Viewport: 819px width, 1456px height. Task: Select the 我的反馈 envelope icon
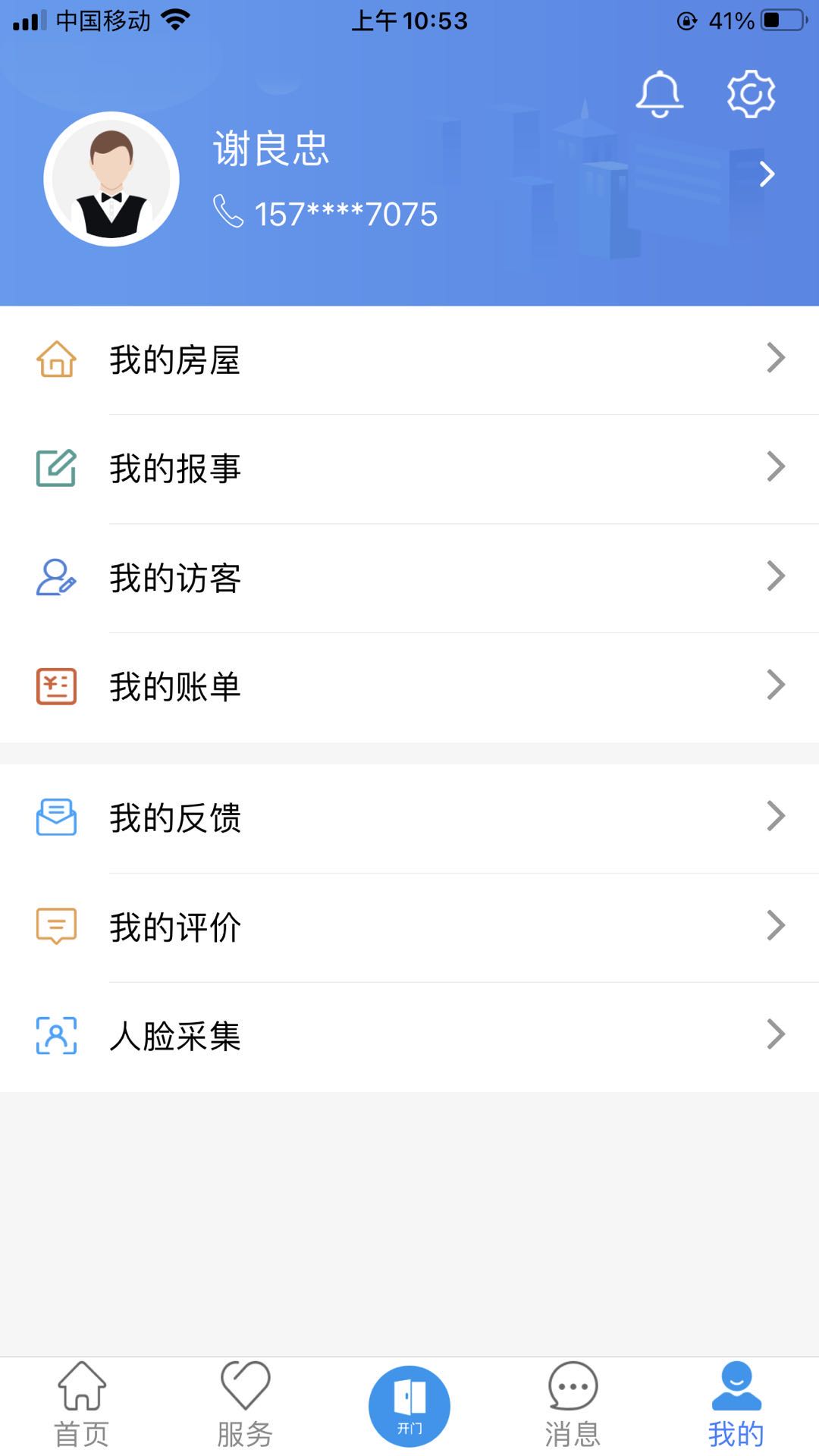coord(55,817)
